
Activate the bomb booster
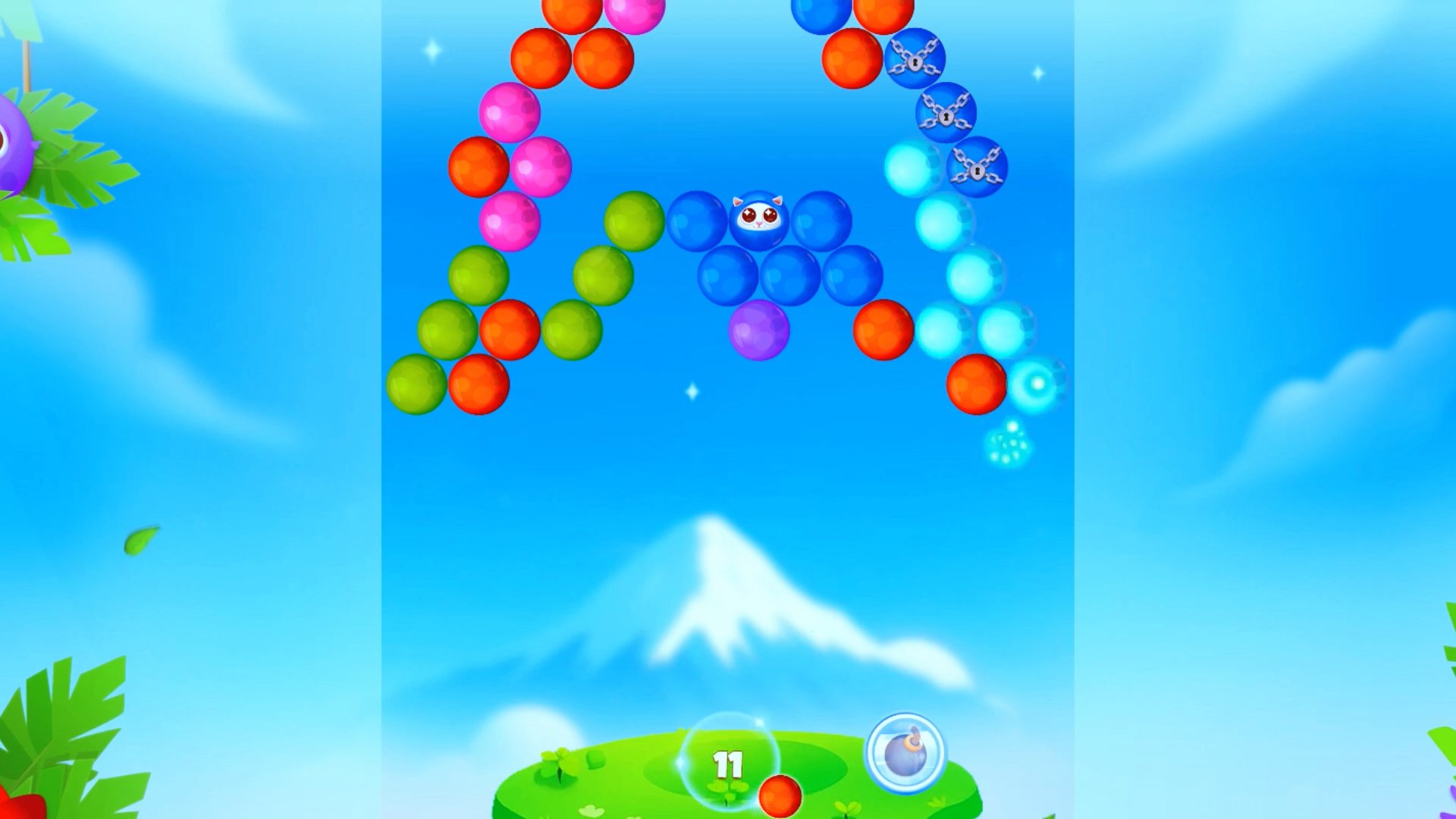905,753
